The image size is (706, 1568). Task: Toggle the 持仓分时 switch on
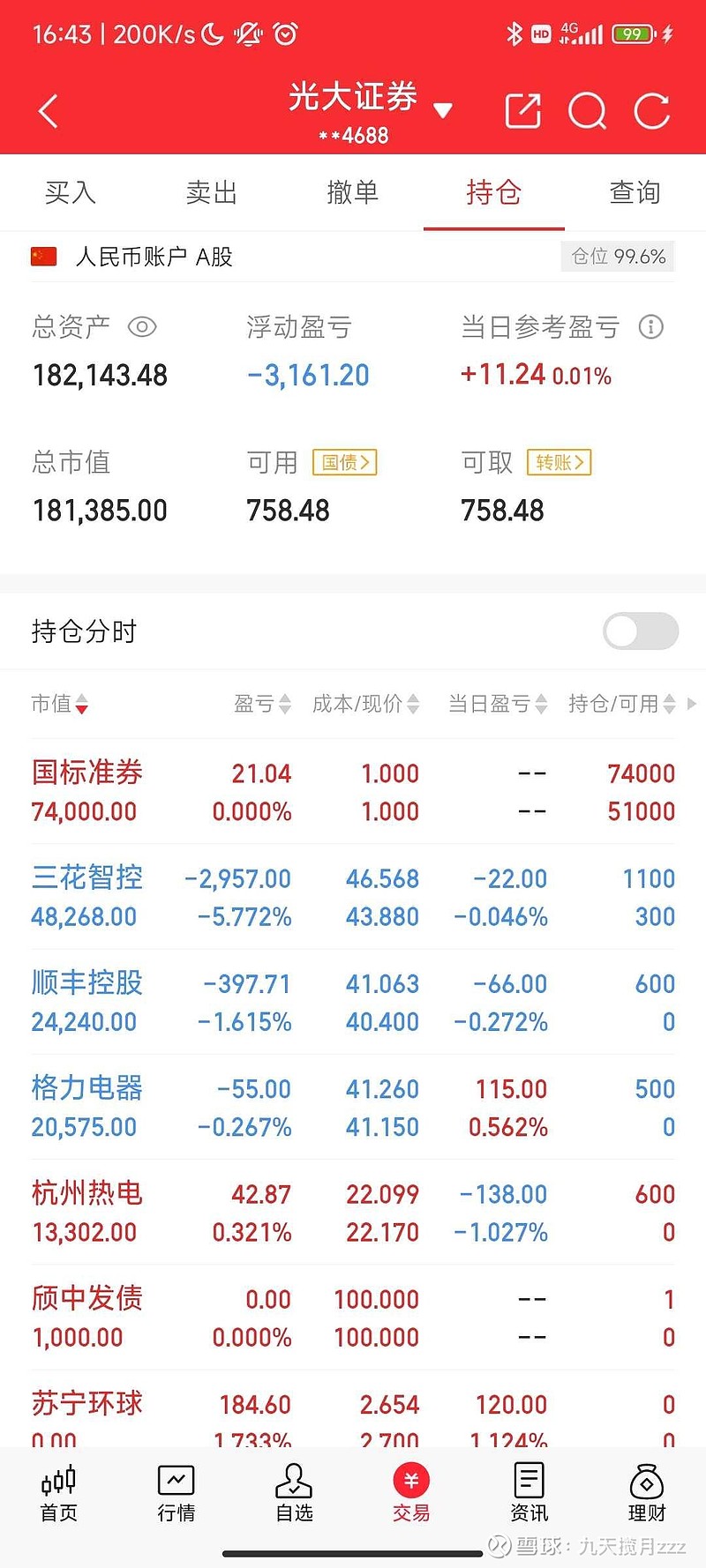[640, 631]
